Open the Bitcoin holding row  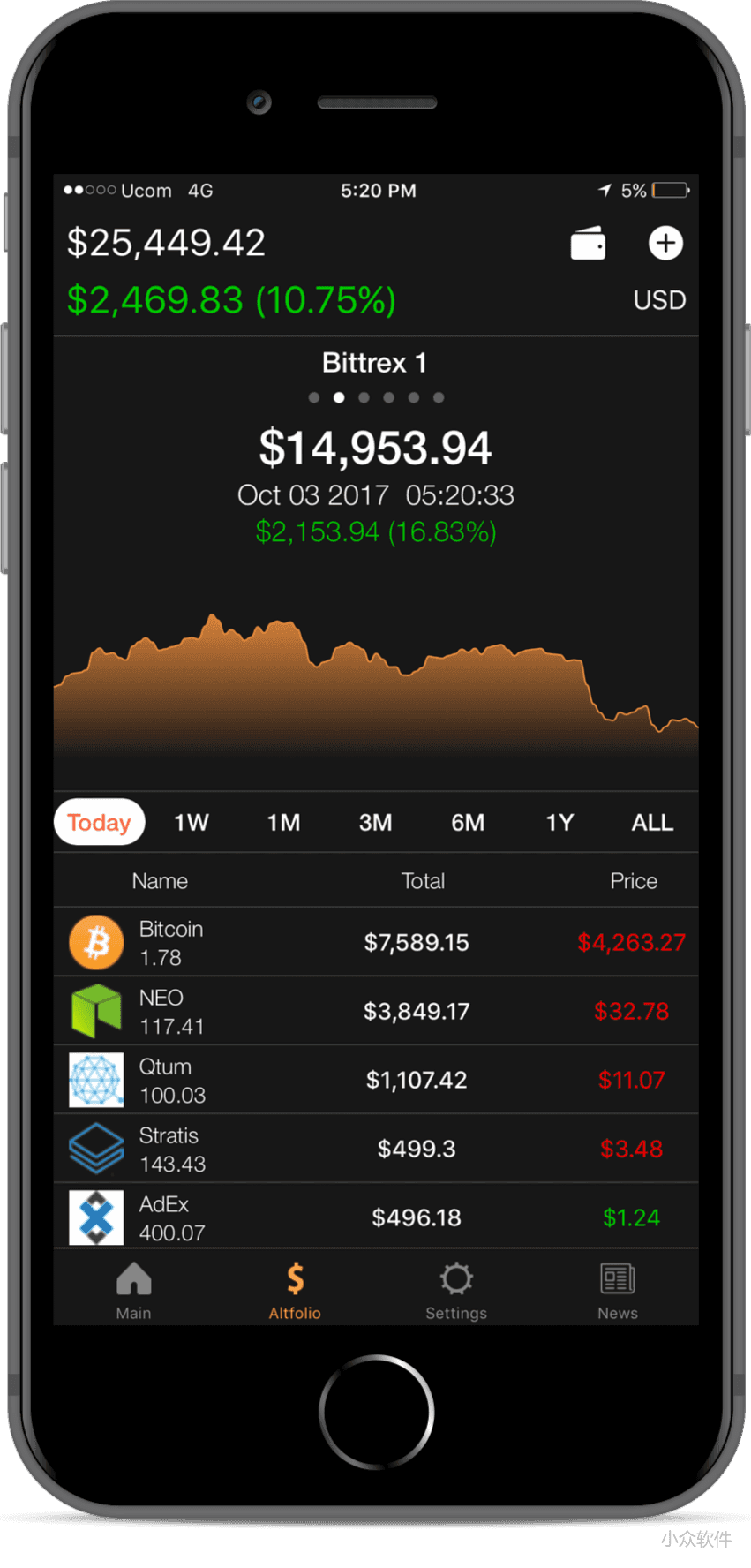(x=375, y=942)
